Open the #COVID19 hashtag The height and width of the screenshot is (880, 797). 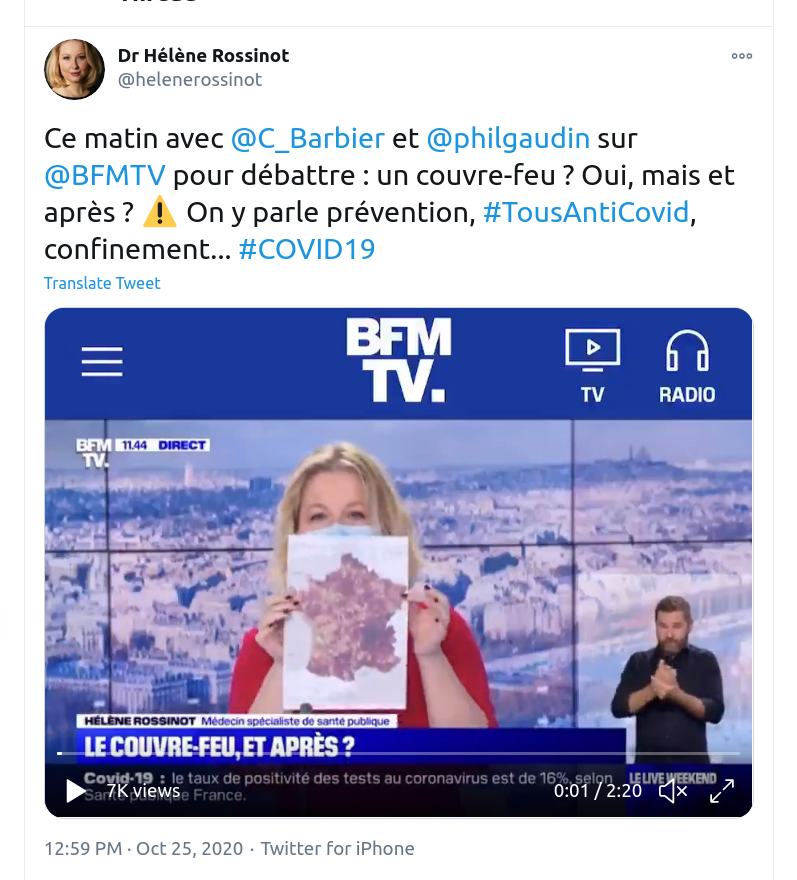click(x=307, y=249)
